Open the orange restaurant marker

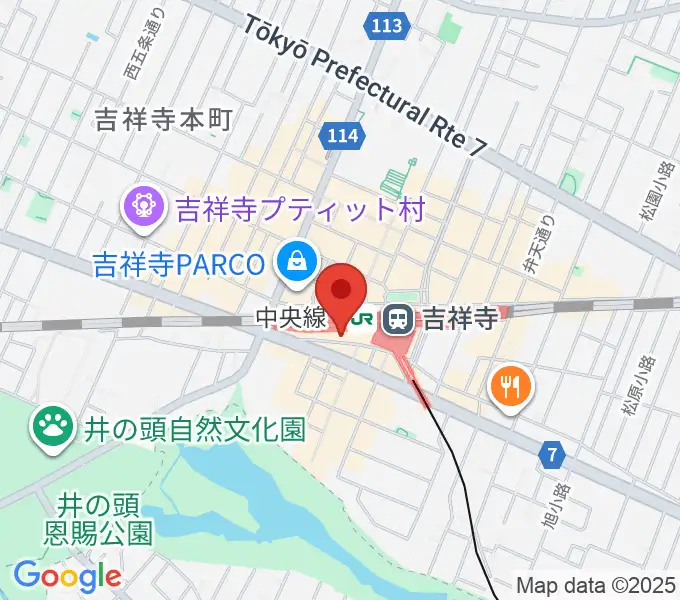coord(511,385)
